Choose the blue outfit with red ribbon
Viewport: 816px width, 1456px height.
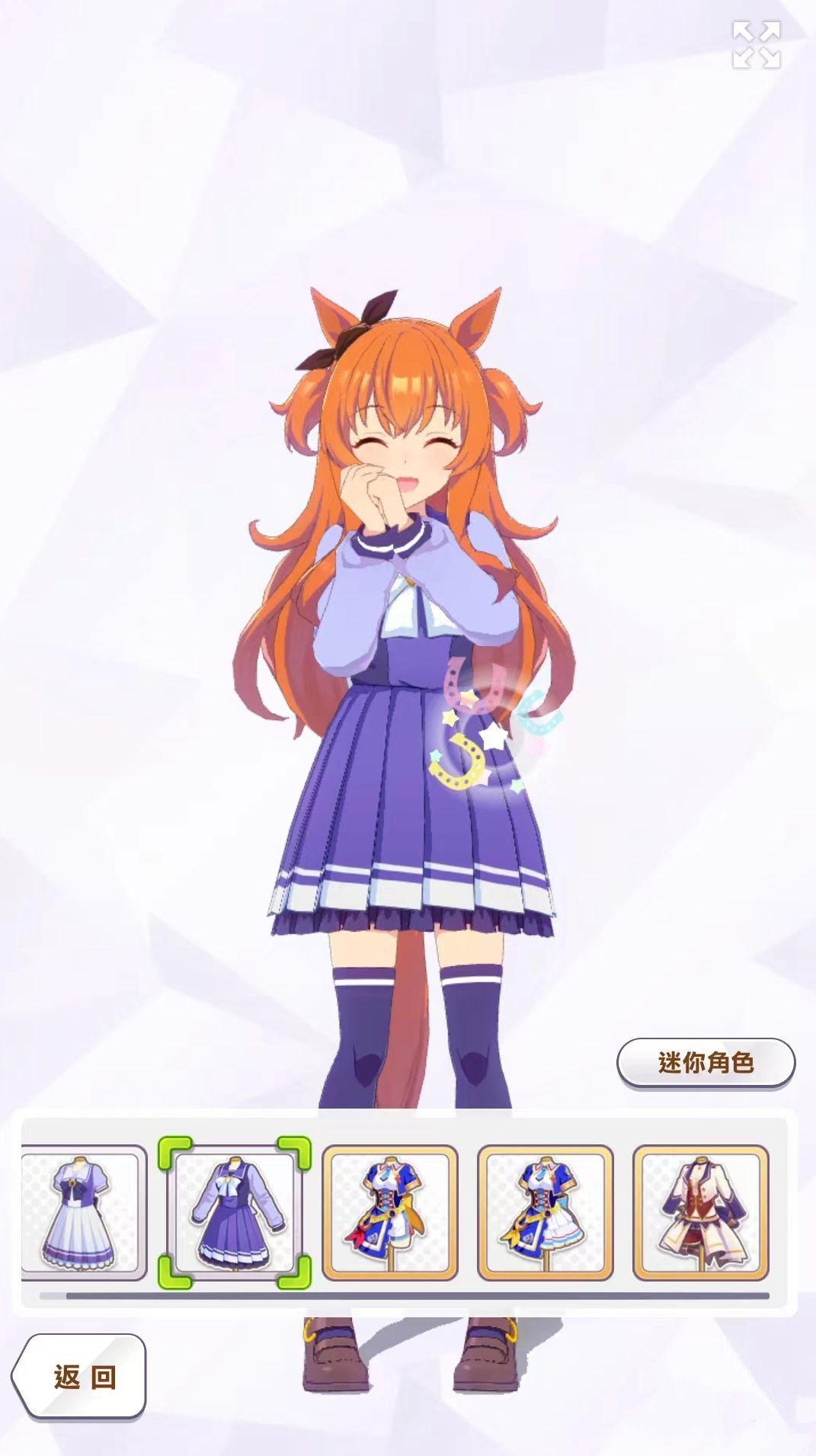(390, 1211)
